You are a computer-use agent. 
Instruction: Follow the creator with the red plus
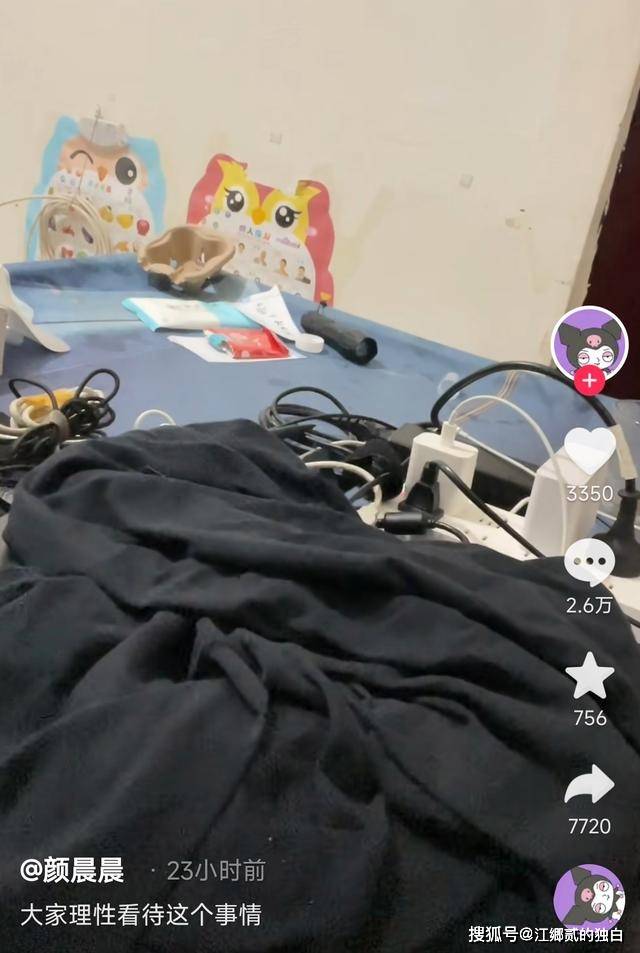(589, 381)
